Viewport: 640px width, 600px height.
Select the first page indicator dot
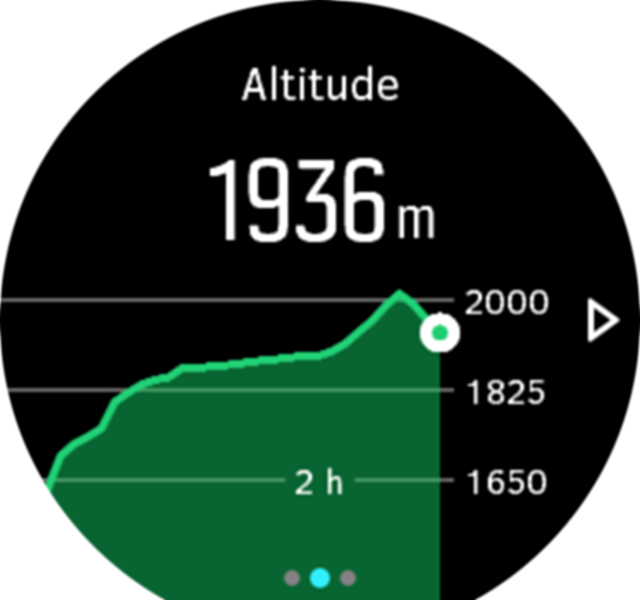coord(292,577)
